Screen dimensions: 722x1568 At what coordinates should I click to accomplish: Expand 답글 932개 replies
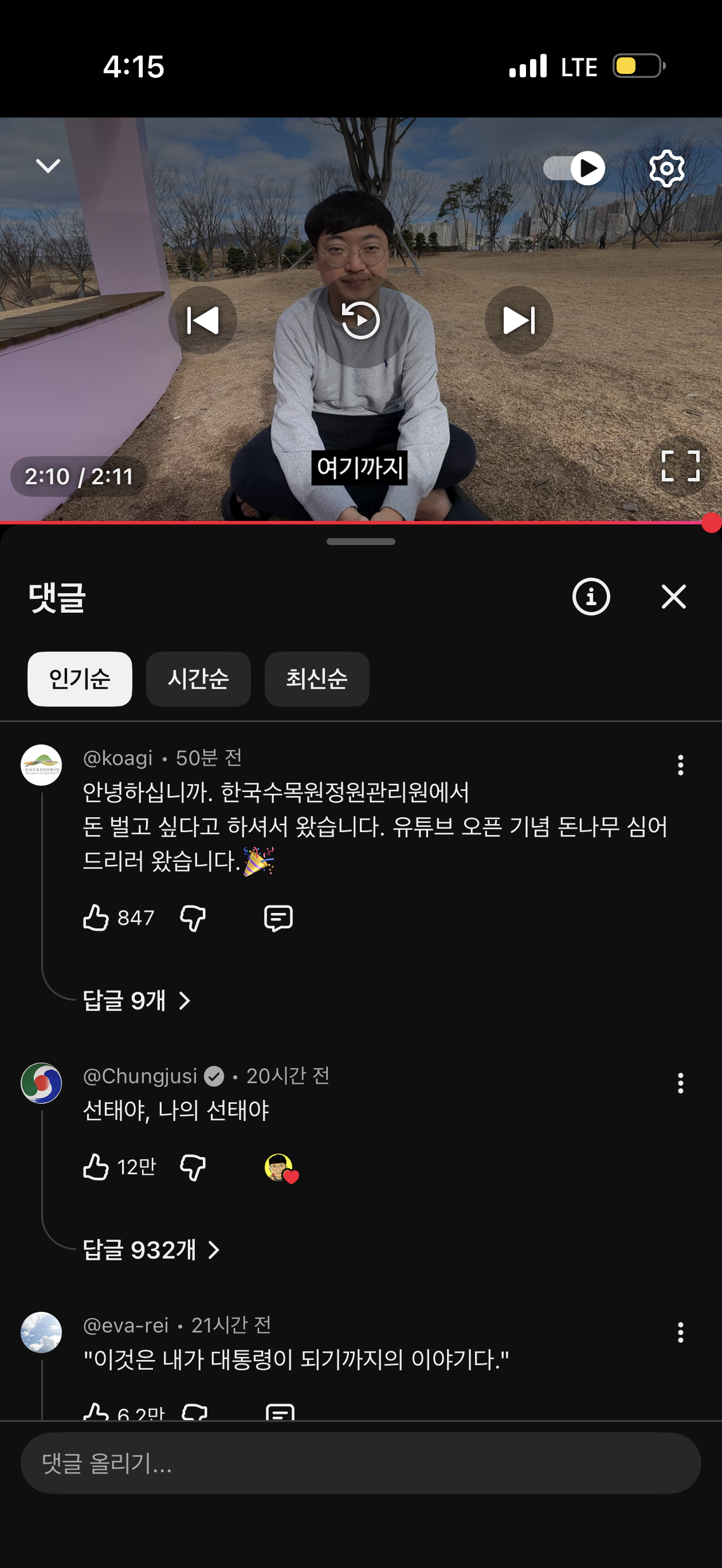[x=151, y=1250]
